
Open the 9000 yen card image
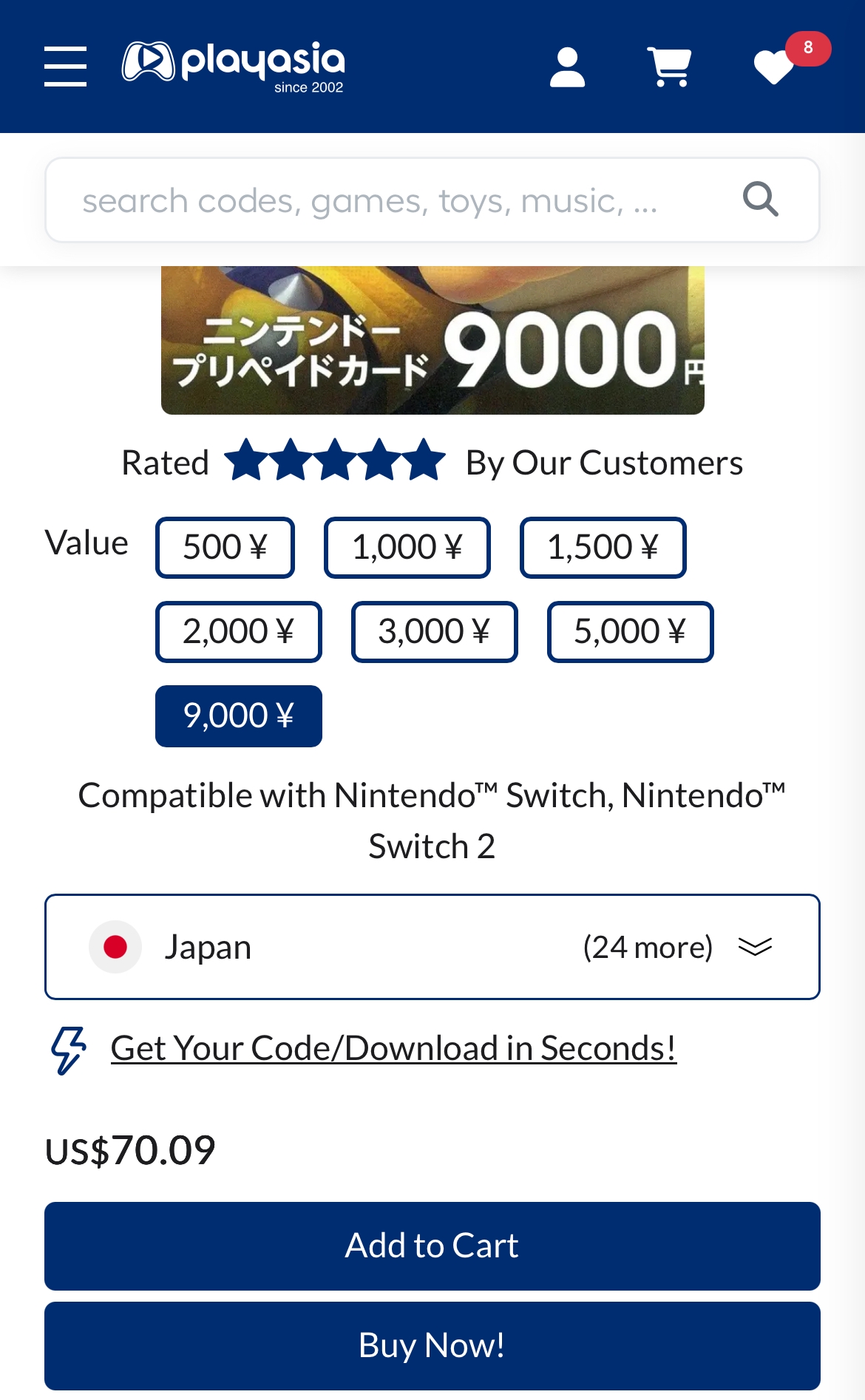pyautogui.click(x=432, y=340)
